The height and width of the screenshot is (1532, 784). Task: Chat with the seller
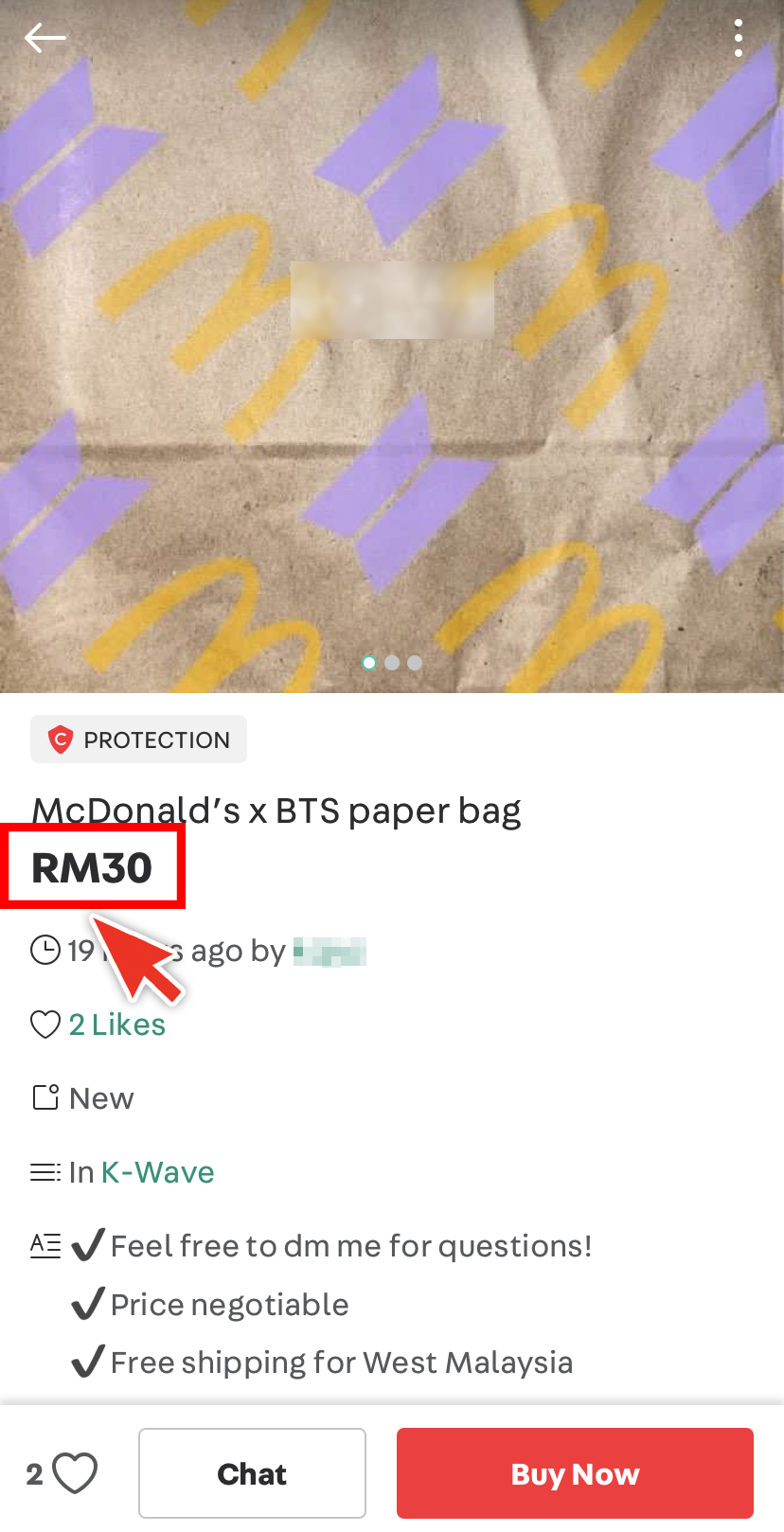pyautogui.click(x=252, y=1473)
